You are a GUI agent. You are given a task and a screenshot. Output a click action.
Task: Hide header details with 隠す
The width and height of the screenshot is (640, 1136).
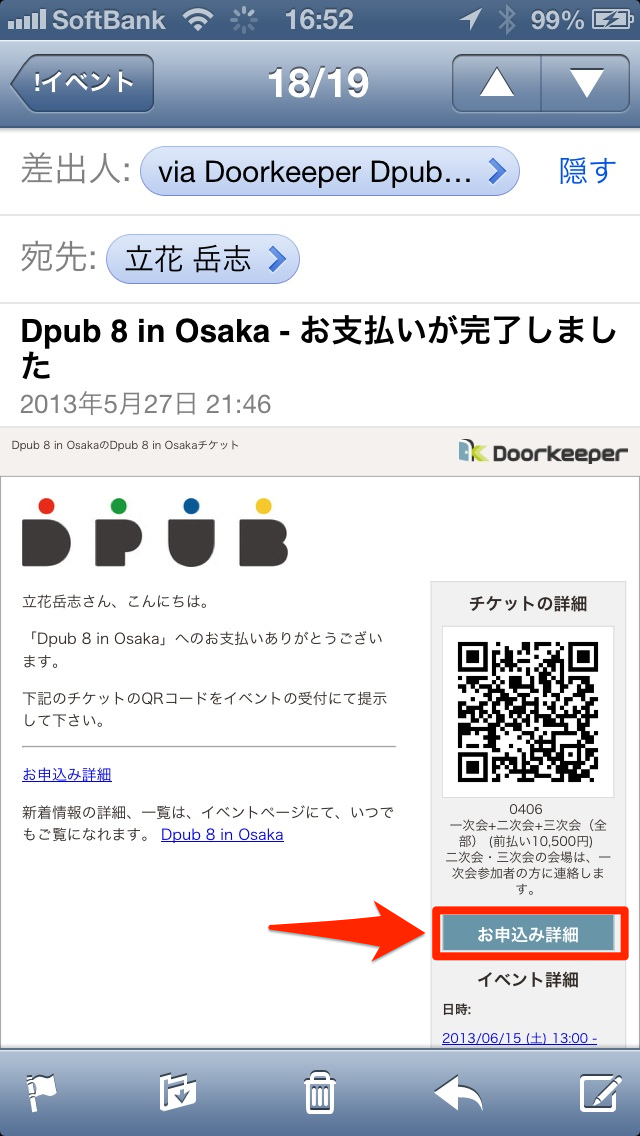click(x=587, y=172)
